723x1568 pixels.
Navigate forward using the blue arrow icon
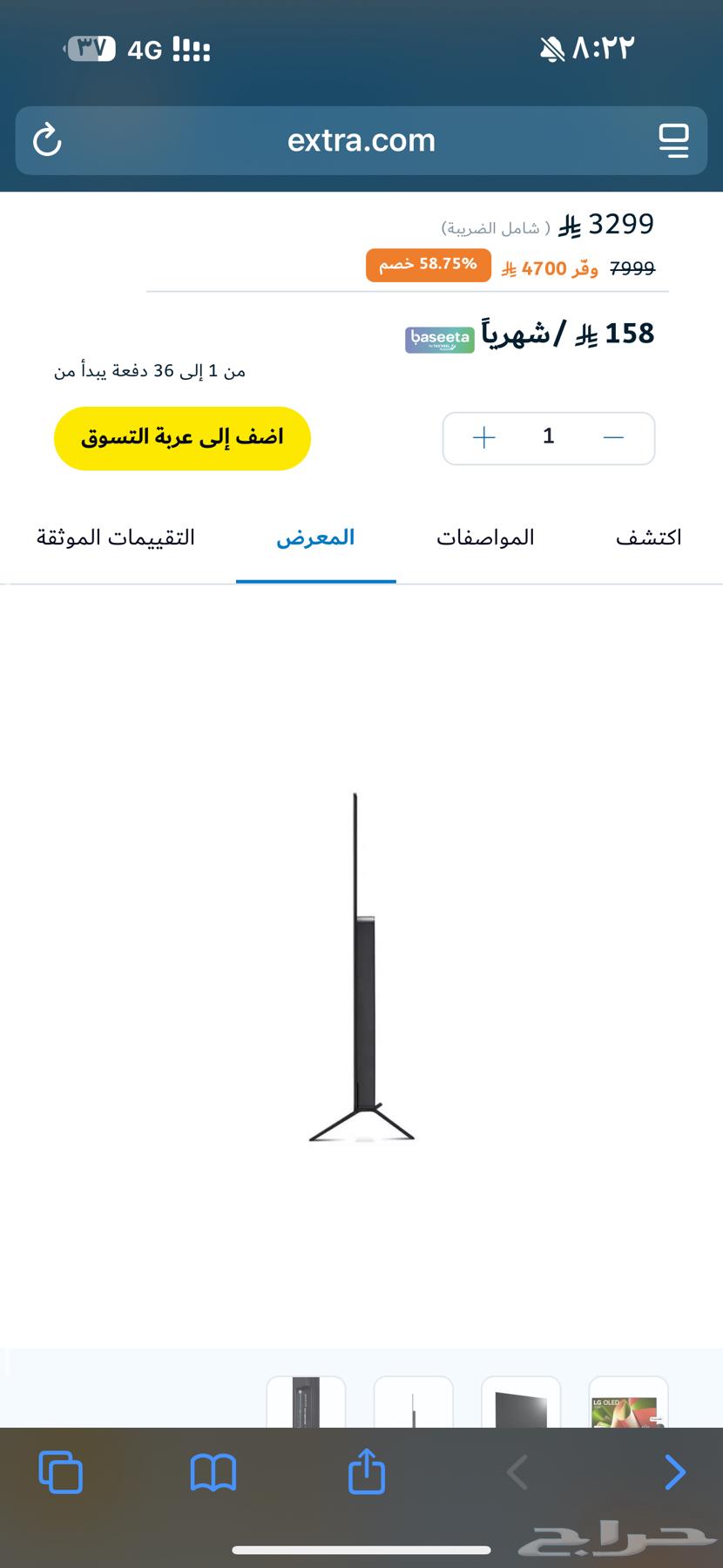click(x=674, y=1472)
